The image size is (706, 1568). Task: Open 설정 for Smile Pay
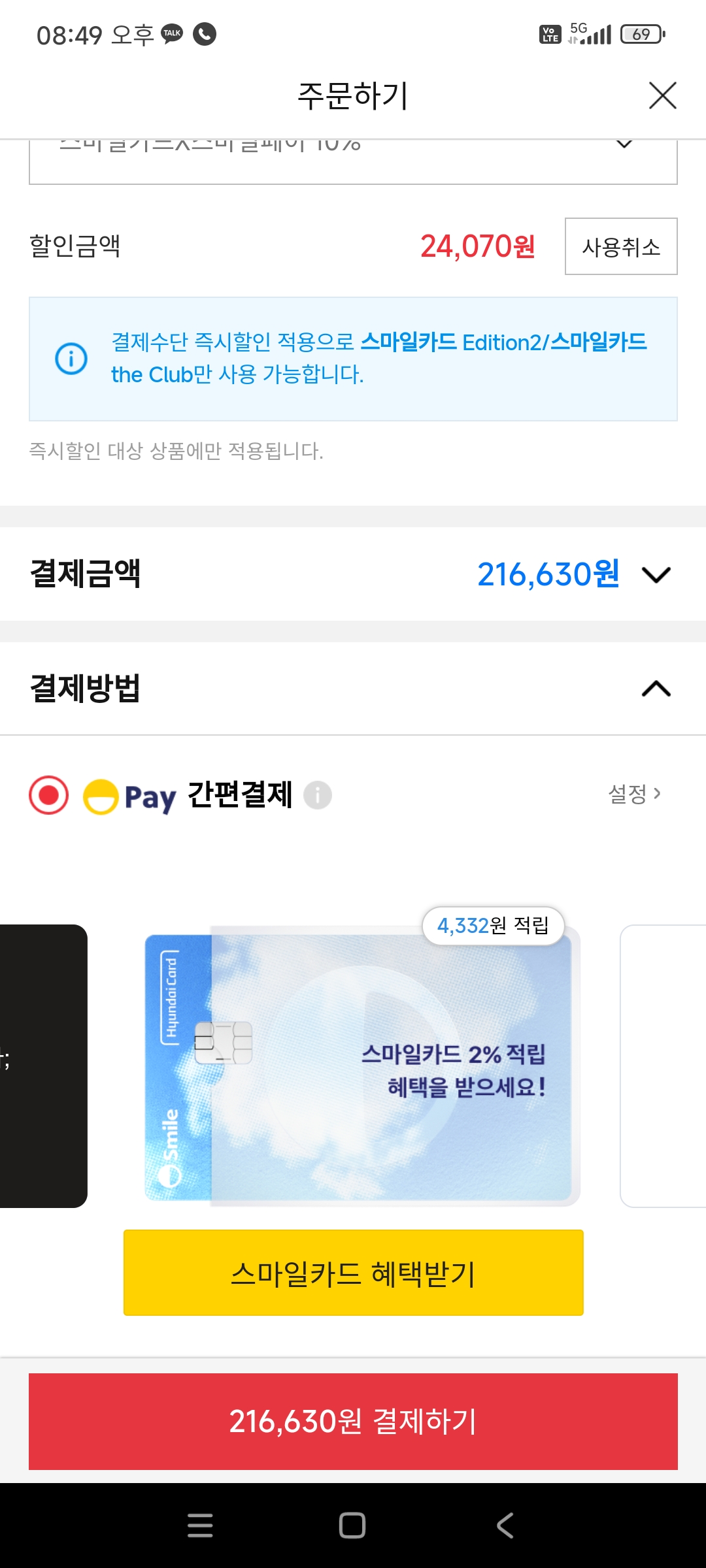click(634, 794)
